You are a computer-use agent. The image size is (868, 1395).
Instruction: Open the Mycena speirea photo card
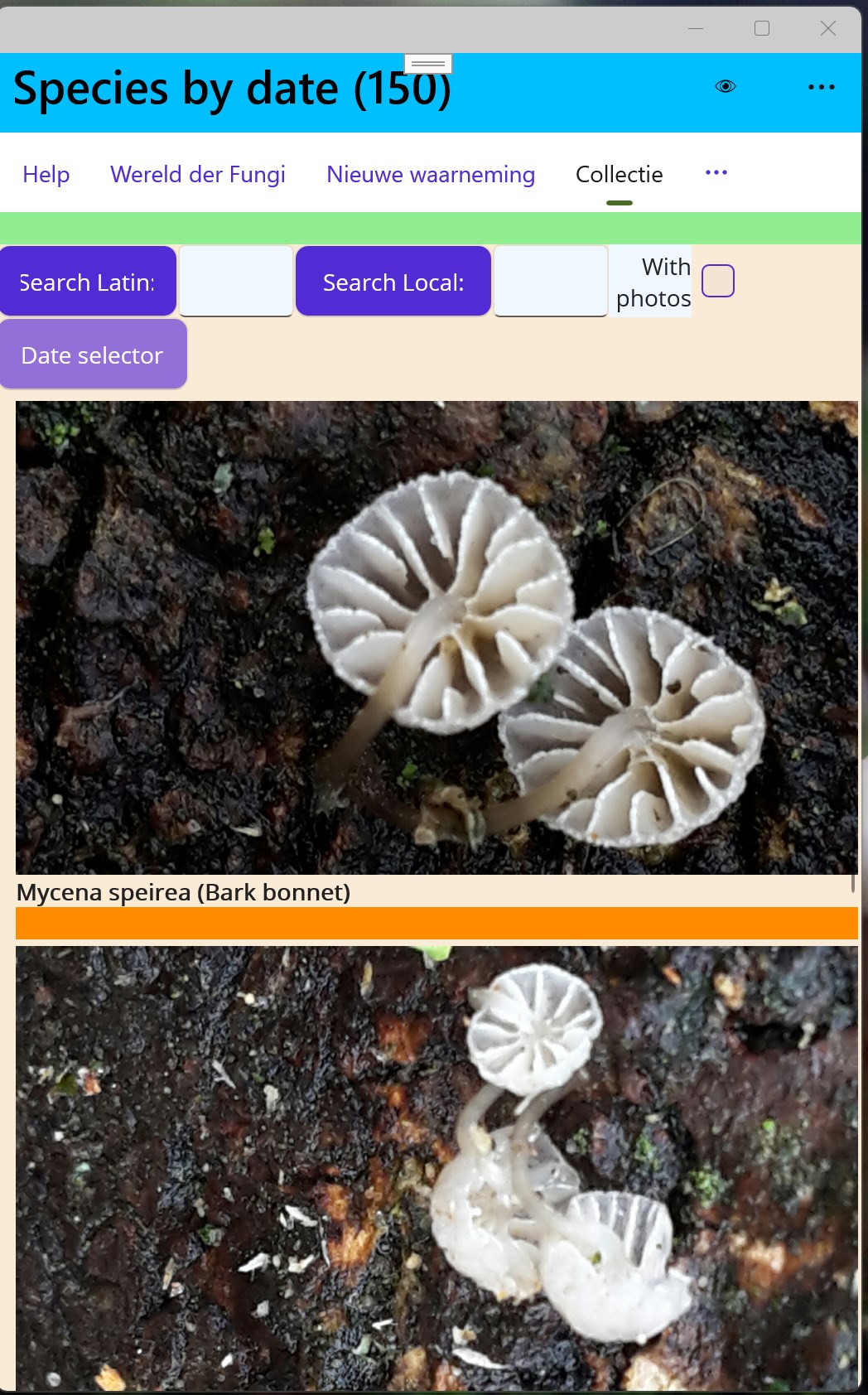(x=436, y=638)
